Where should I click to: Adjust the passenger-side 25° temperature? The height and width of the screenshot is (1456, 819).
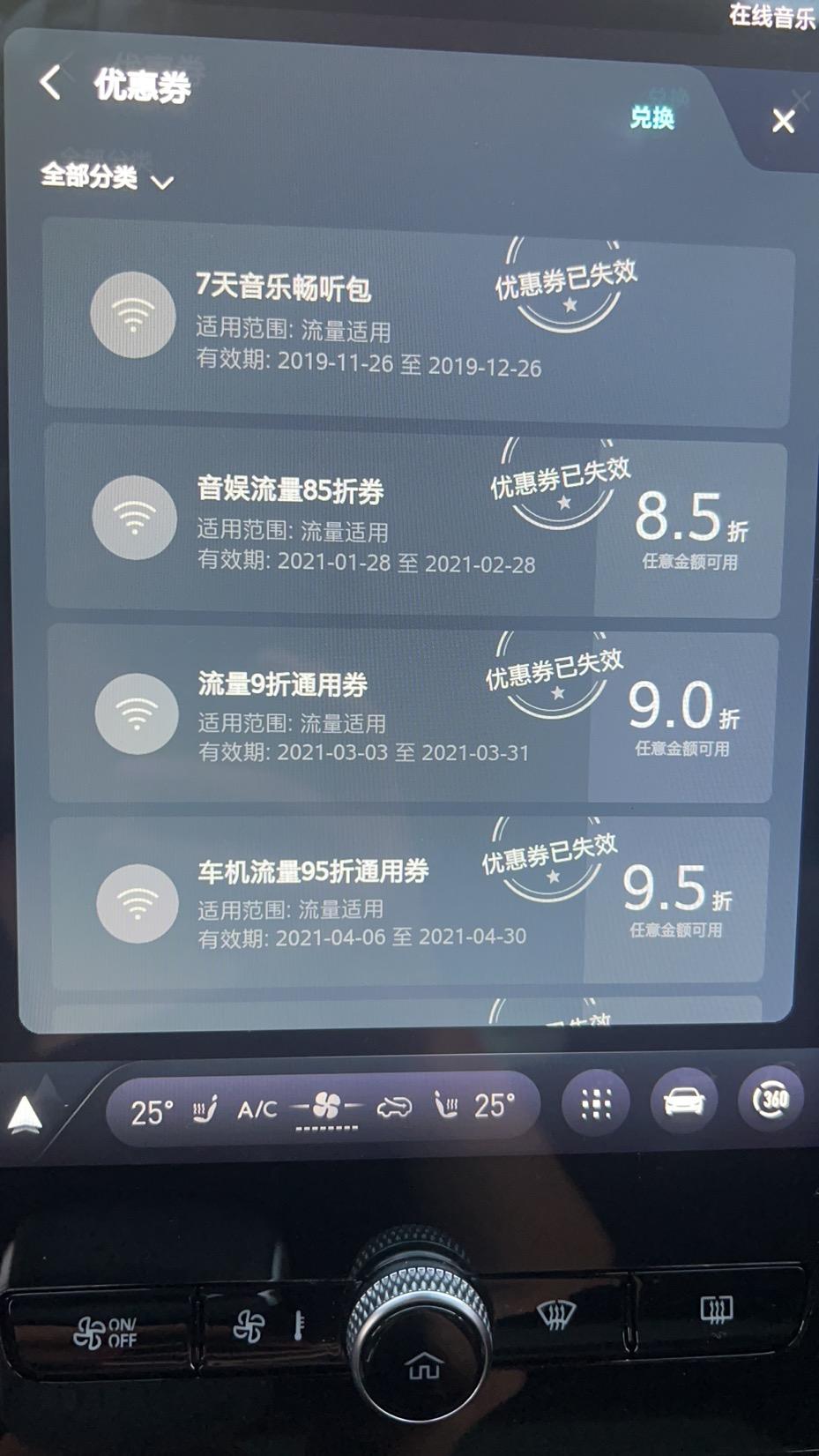click(495, 1105)
